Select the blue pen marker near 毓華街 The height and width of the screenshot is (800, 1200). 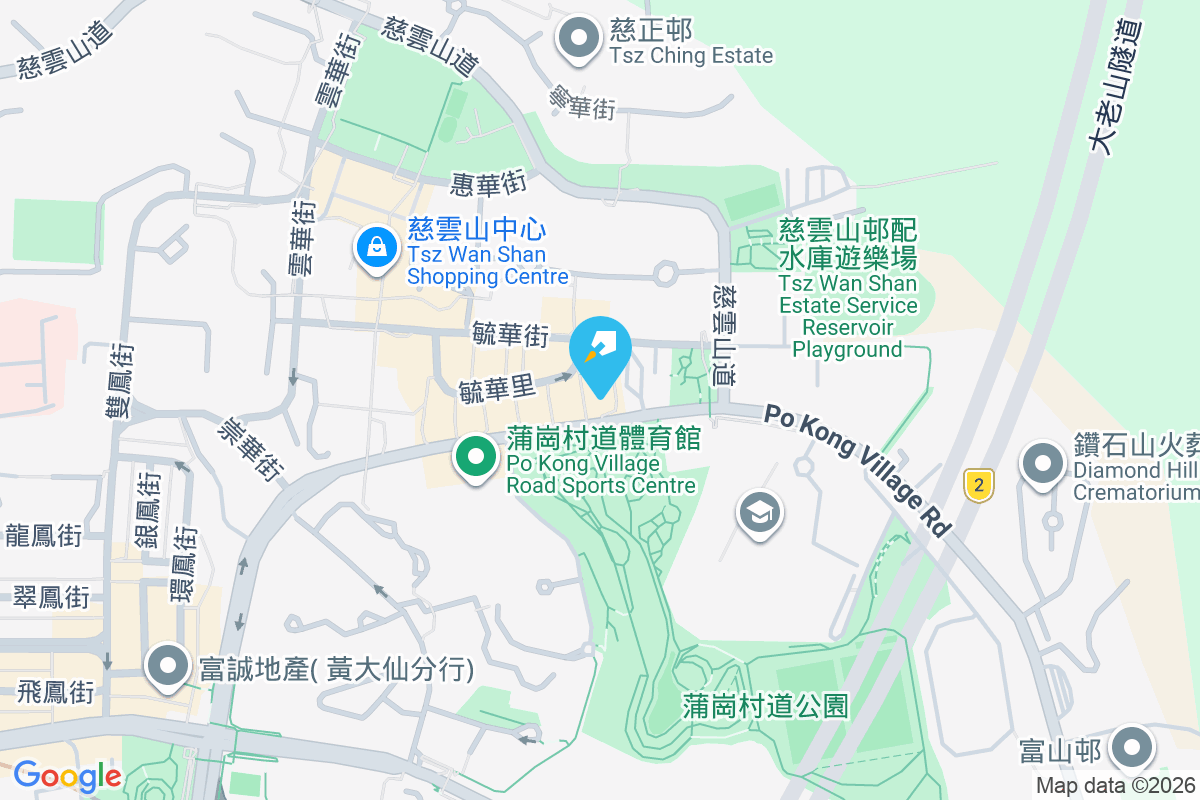click(600, 350)
